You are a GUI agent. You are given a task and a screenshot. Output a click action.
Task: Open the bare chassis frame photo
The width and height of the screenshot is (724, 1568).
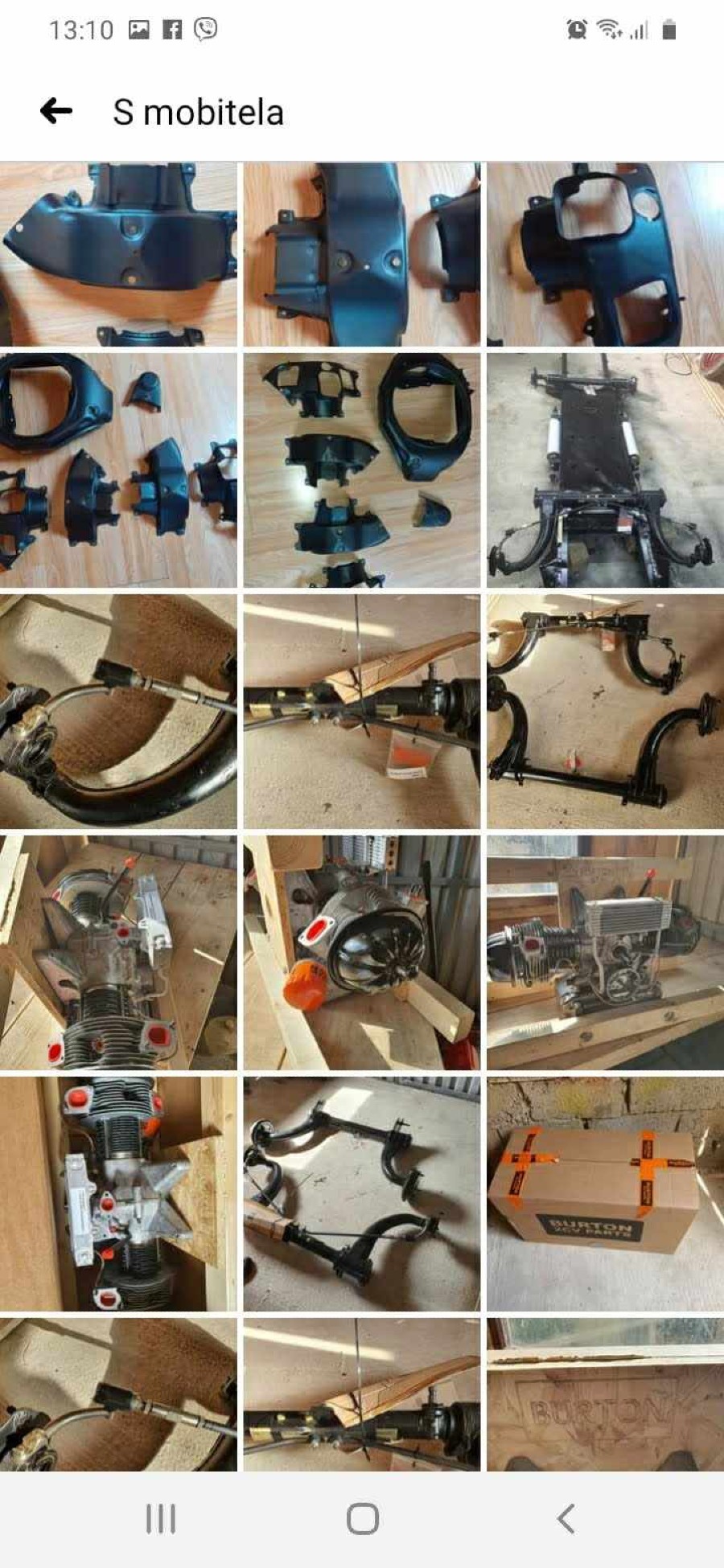coord(605,470)
